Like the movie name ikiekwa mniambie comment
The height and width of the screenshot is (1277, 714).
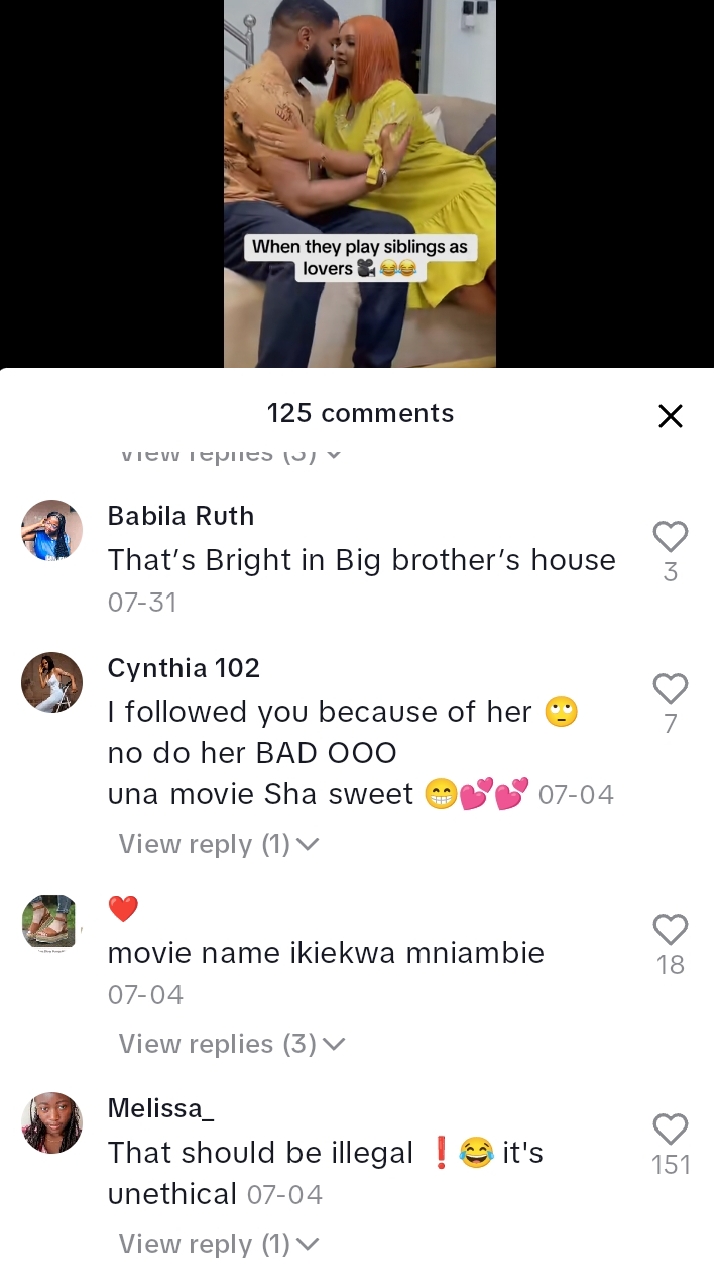pyautogui.click(x=670, y=930)
